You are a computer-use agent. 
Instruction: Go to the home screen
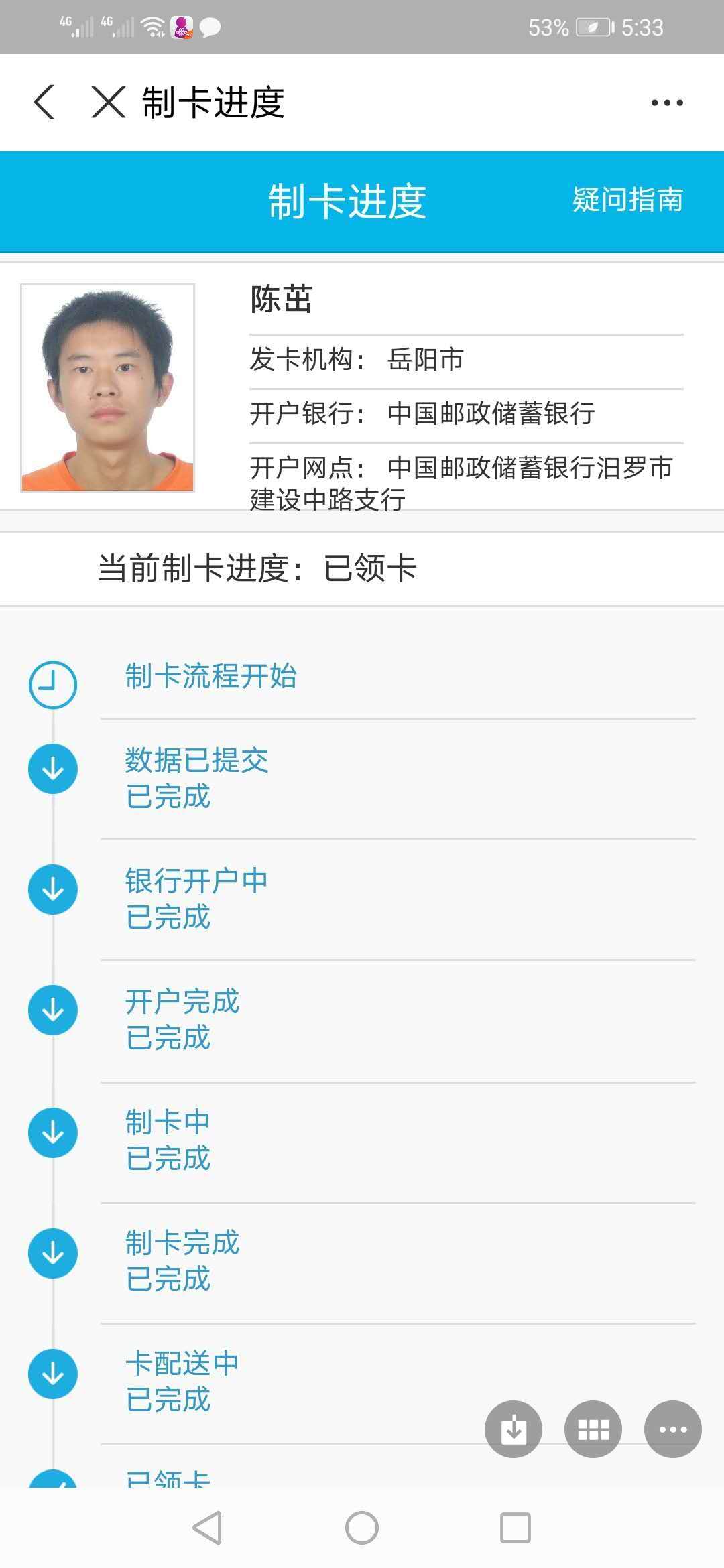click(x=362, y=1528)
